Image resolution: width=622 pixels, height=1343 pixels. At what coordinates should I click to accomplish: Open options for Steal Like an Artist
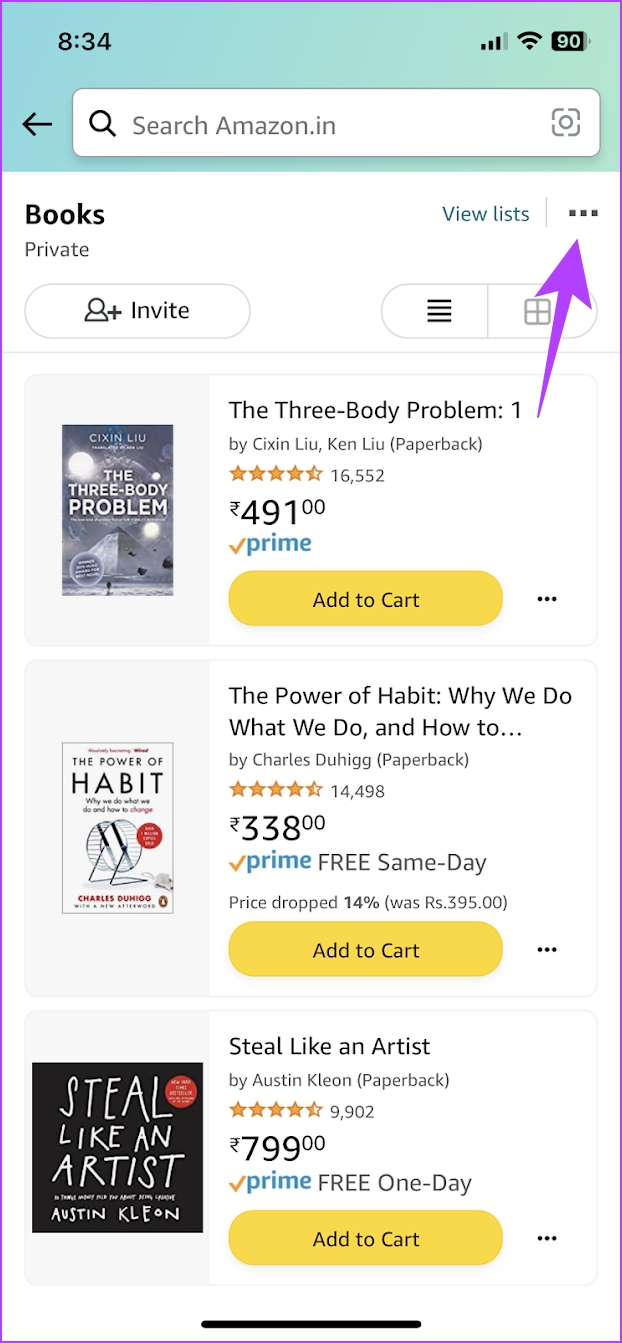tap(546, 1238)
